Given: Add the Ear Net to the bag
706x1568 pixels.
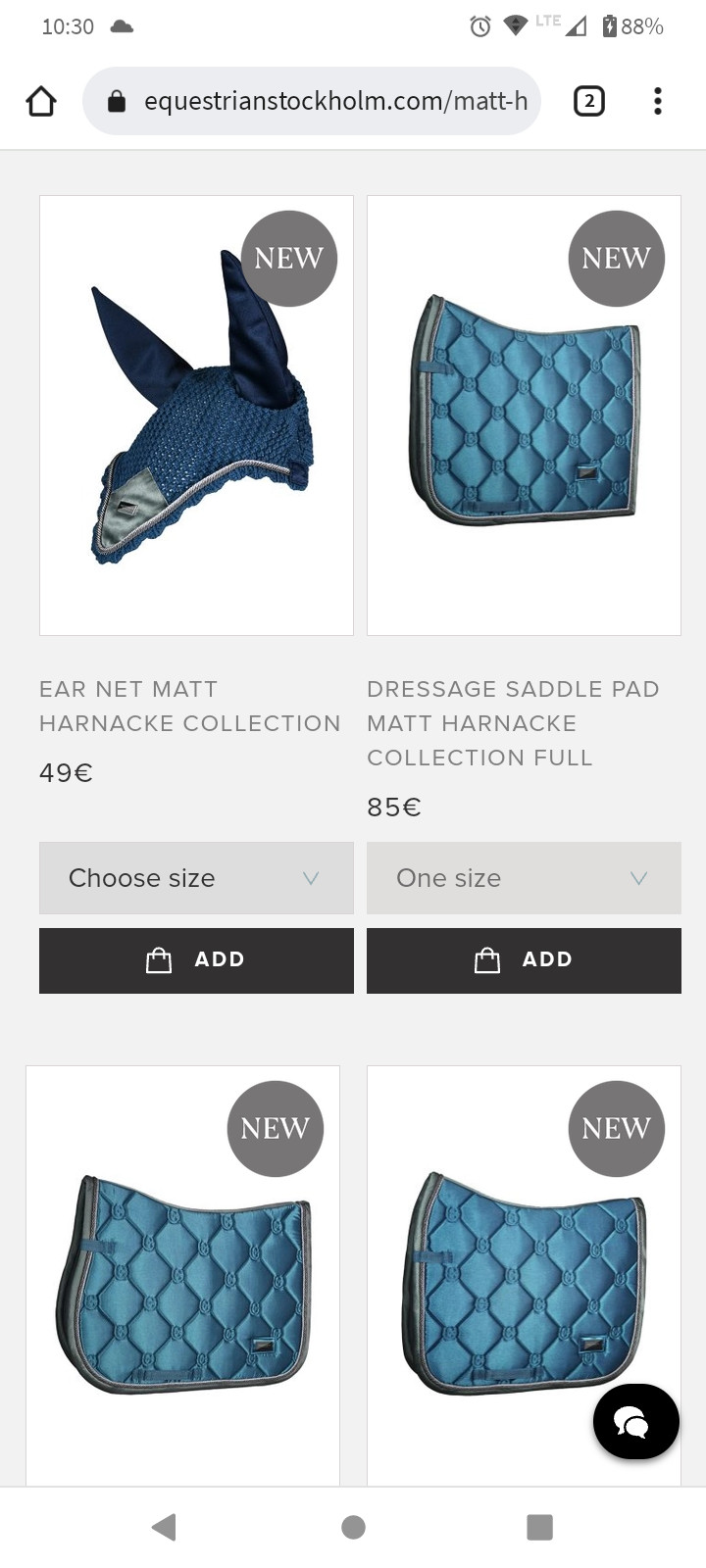Looking at the screenshot, I should pyautogui.click(x=196, y=960).
